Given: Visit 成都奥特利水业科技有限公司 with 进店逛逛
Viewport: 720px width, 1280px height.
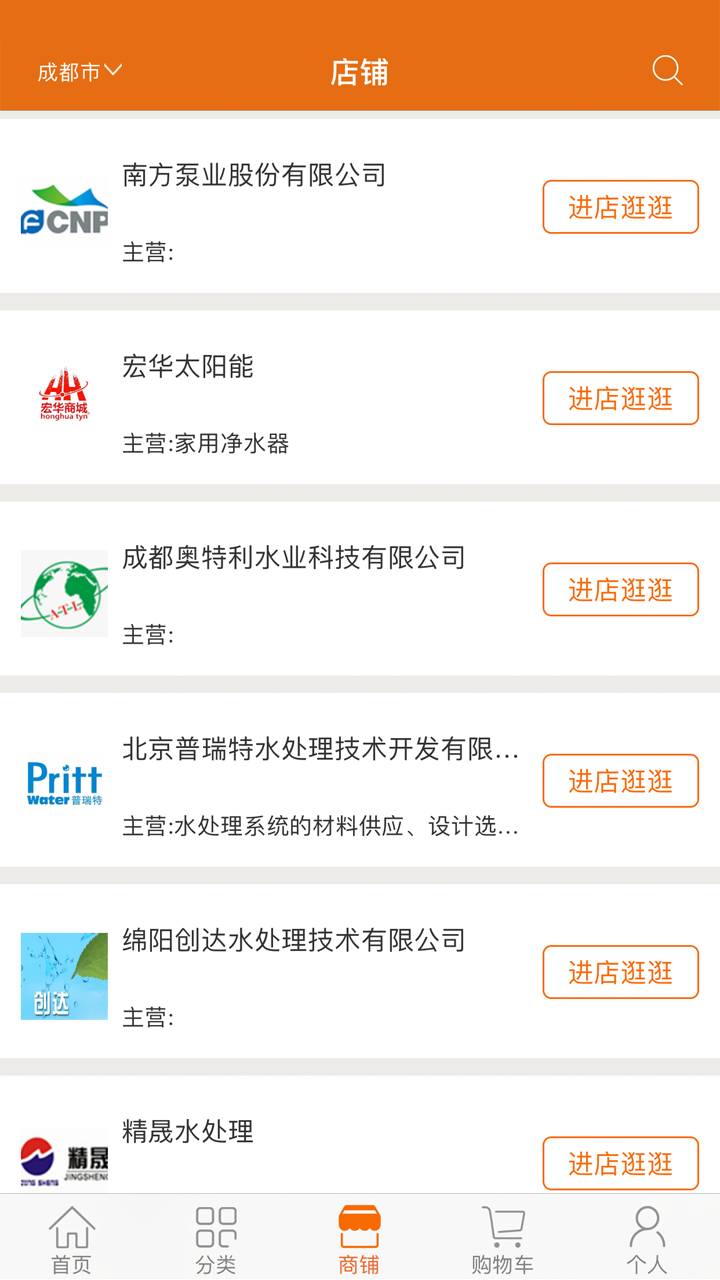Looking at the screenshot, I should 620,589.
